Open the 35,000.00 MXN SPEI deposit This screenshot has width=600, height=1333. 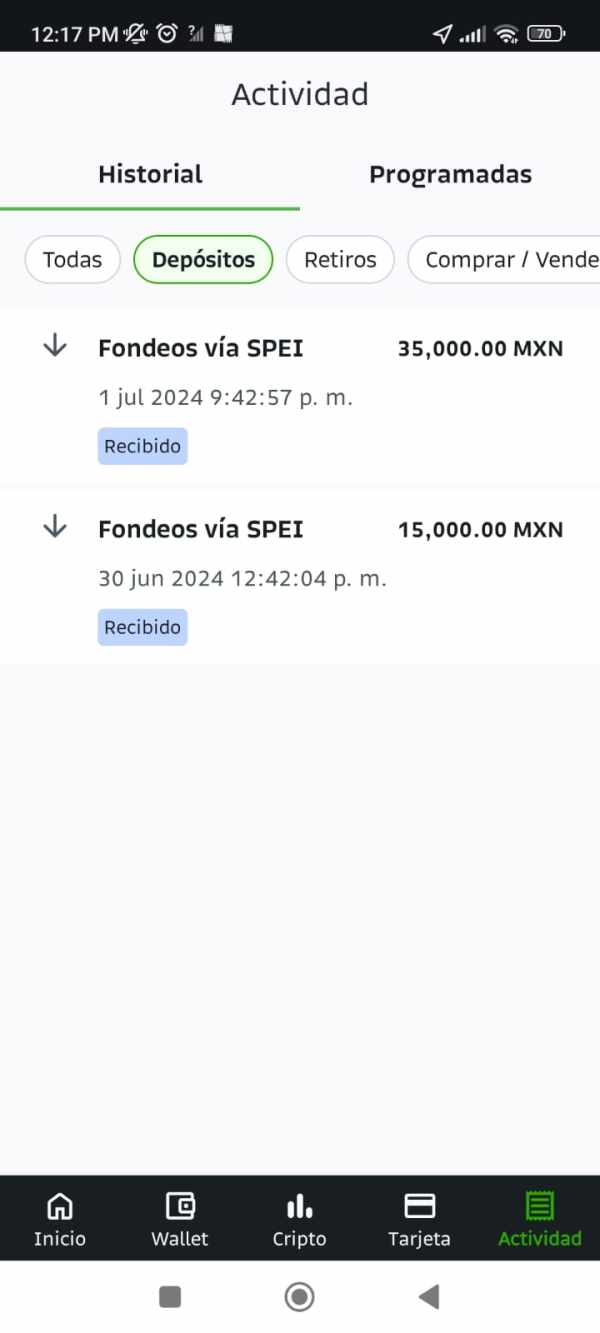tap(300, 397)
